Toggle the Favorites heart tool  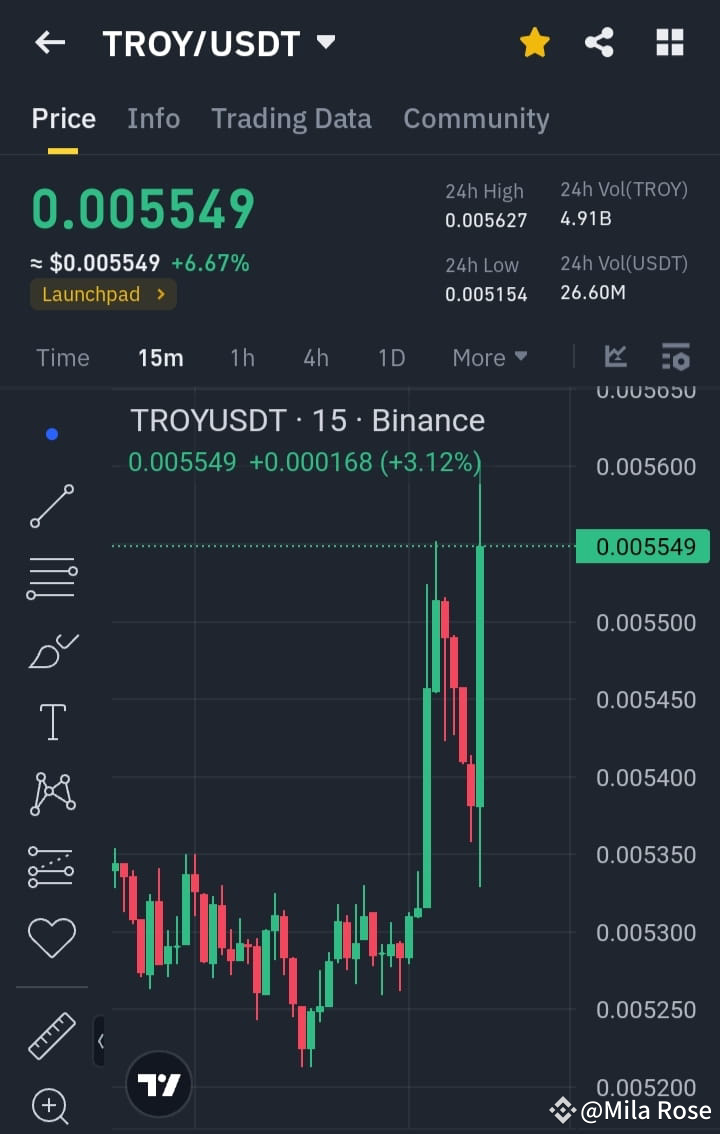pos(52,937)
